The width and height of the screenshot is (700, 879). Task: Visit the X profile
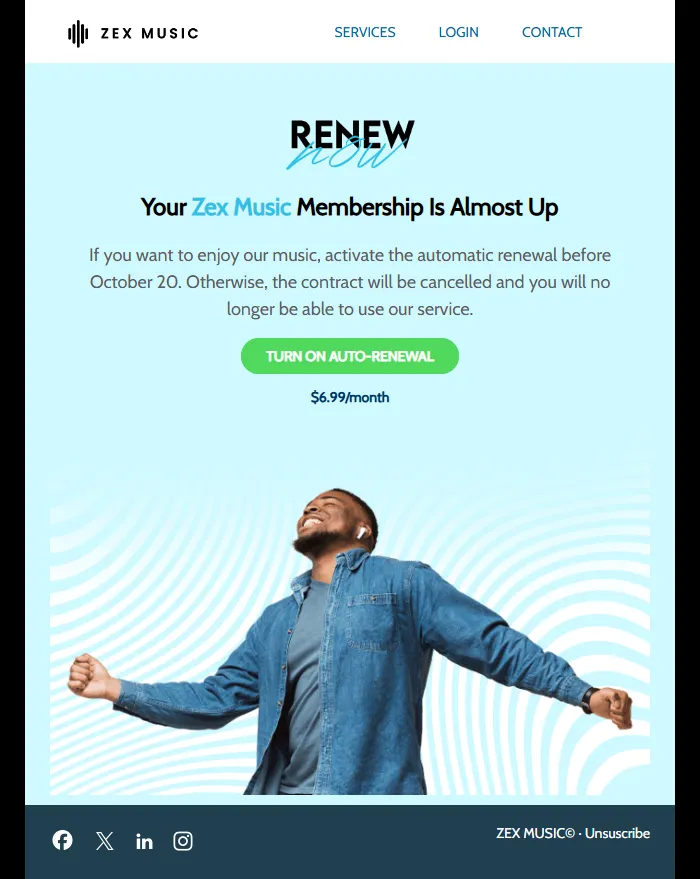tap(105, 841)
